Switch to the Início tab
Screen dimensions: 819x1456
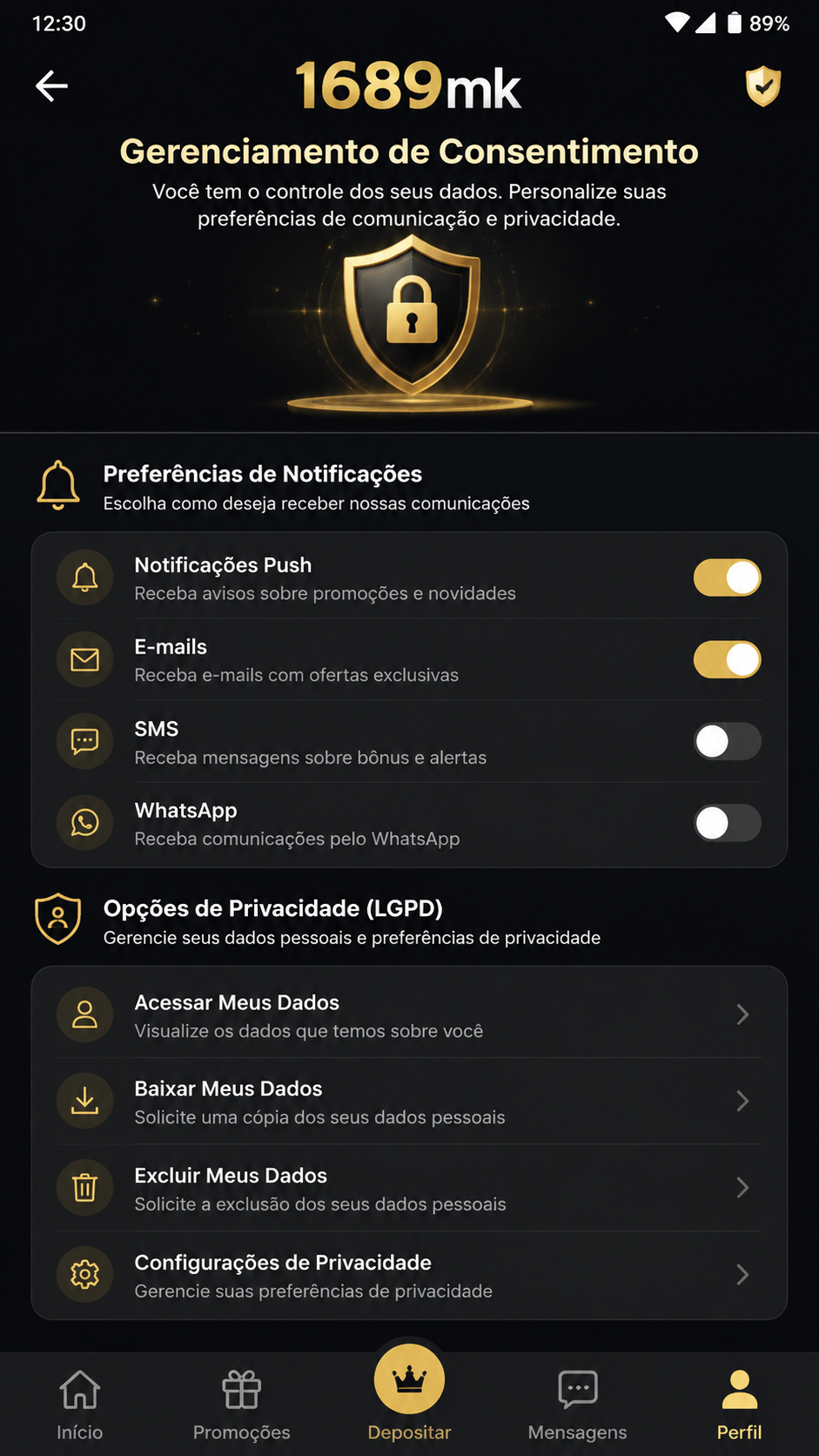click(x=80, y=1404)
